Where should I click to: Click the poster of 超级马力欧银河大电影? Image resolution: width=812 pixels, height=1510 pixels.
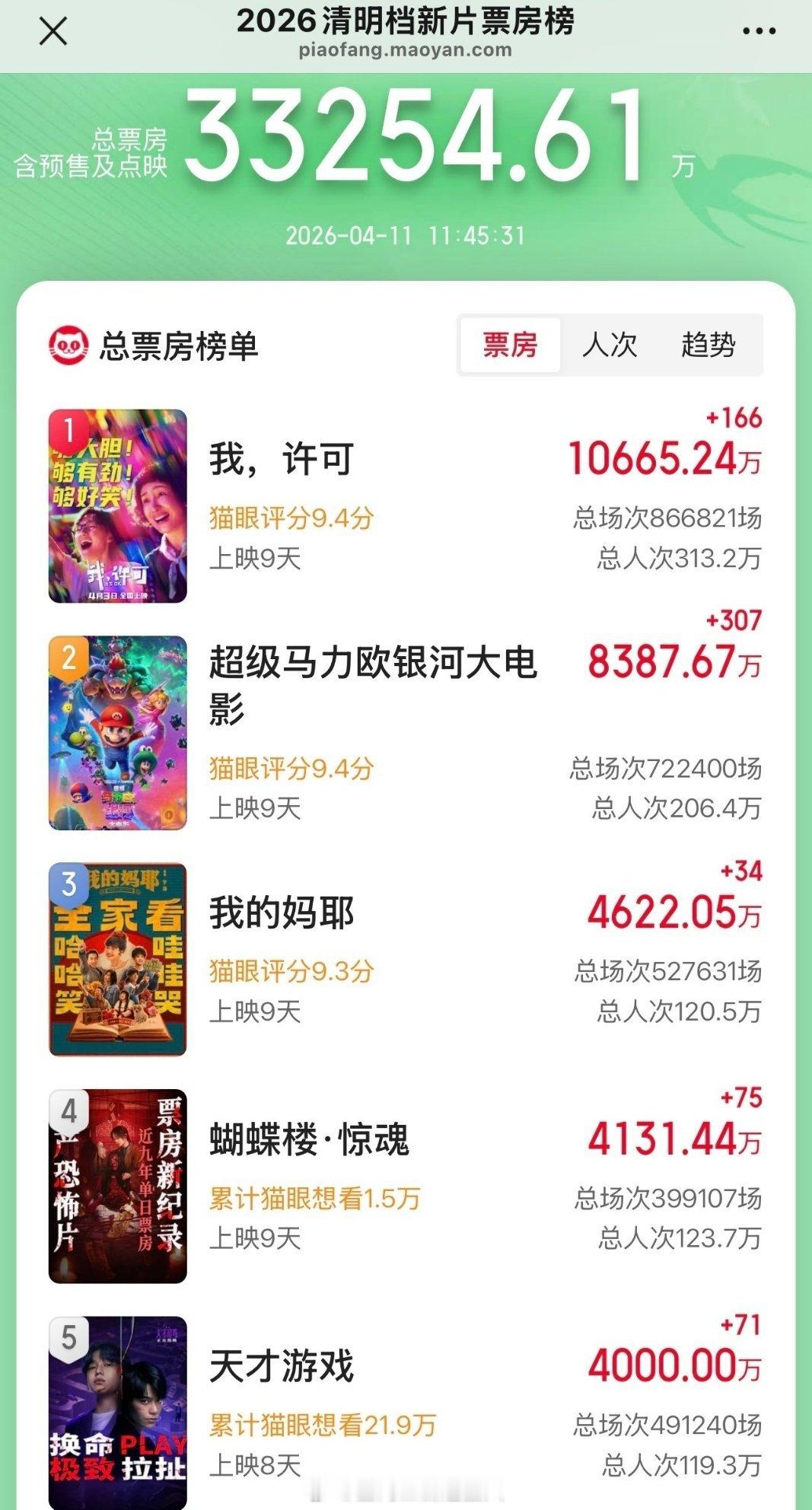tap(118, 731)
